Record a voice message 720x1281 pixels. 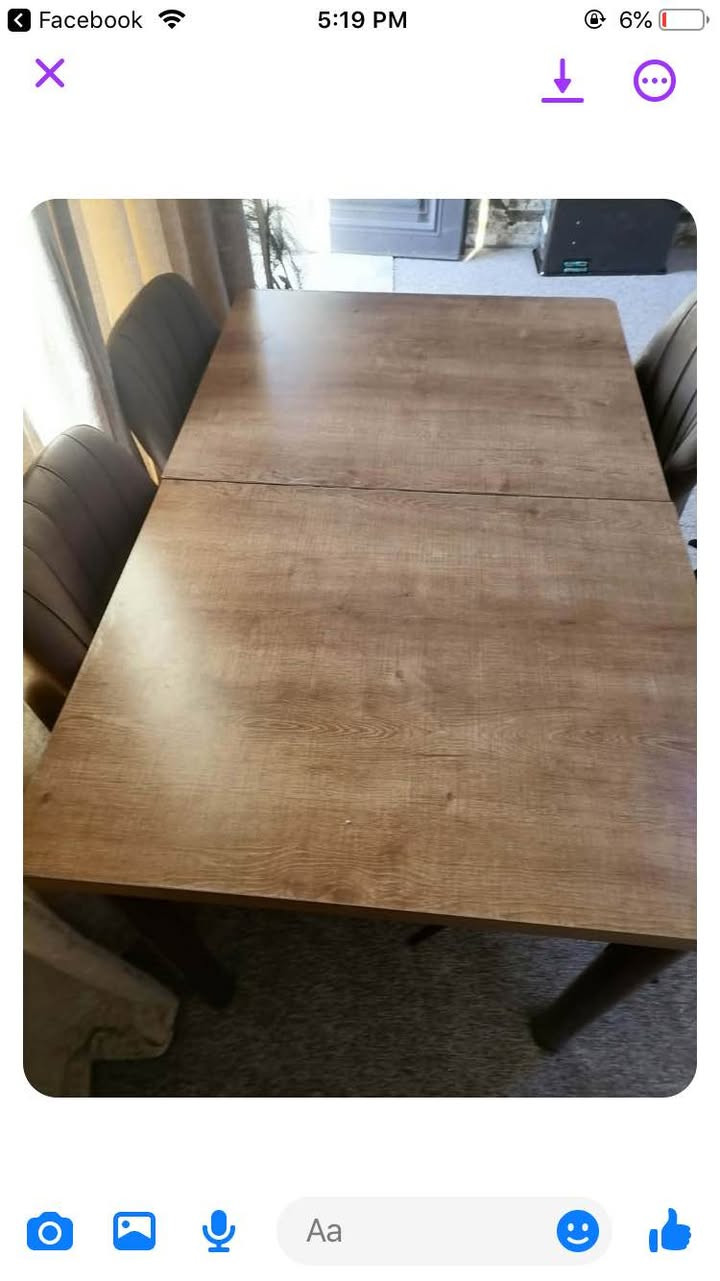218,1230
